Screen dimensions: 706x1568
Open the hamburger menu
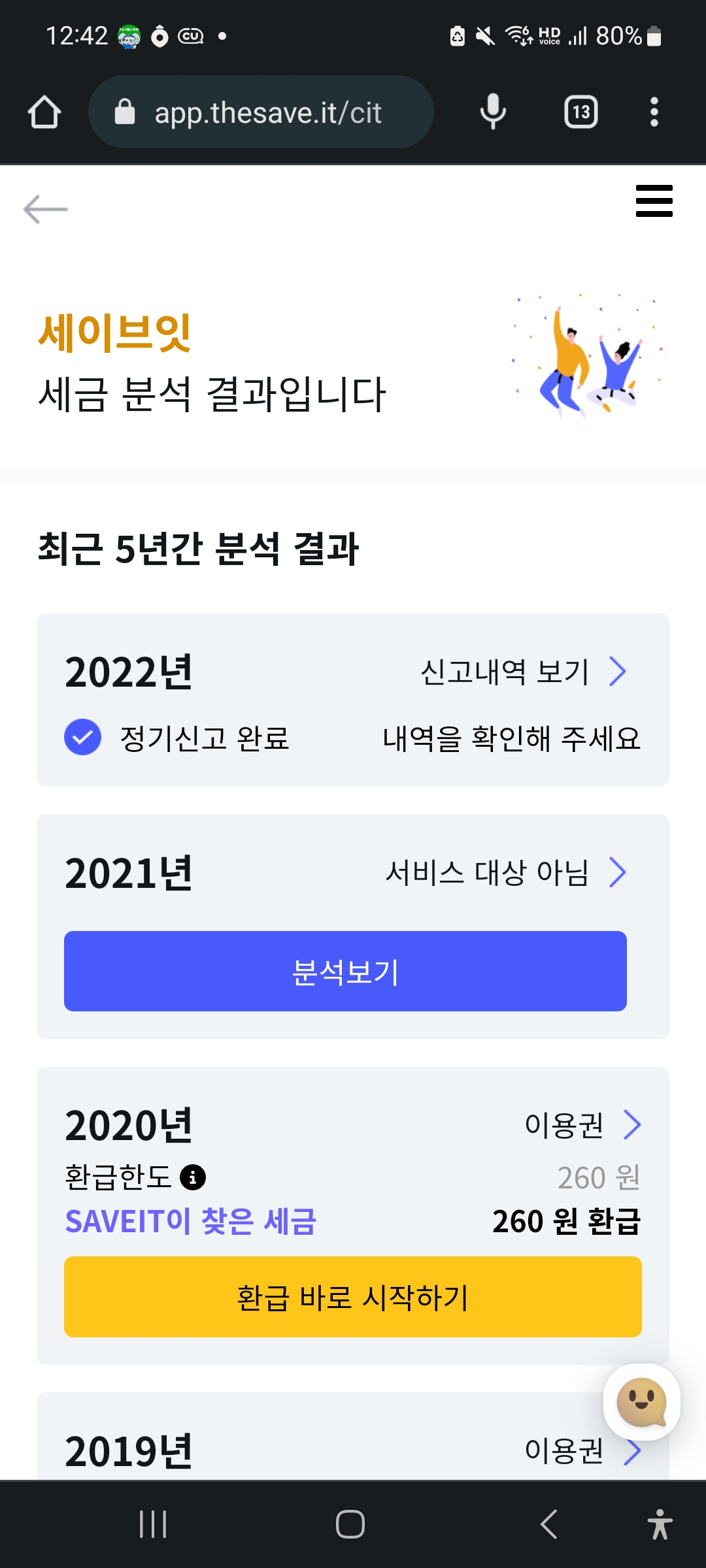(x=654, y=201)
